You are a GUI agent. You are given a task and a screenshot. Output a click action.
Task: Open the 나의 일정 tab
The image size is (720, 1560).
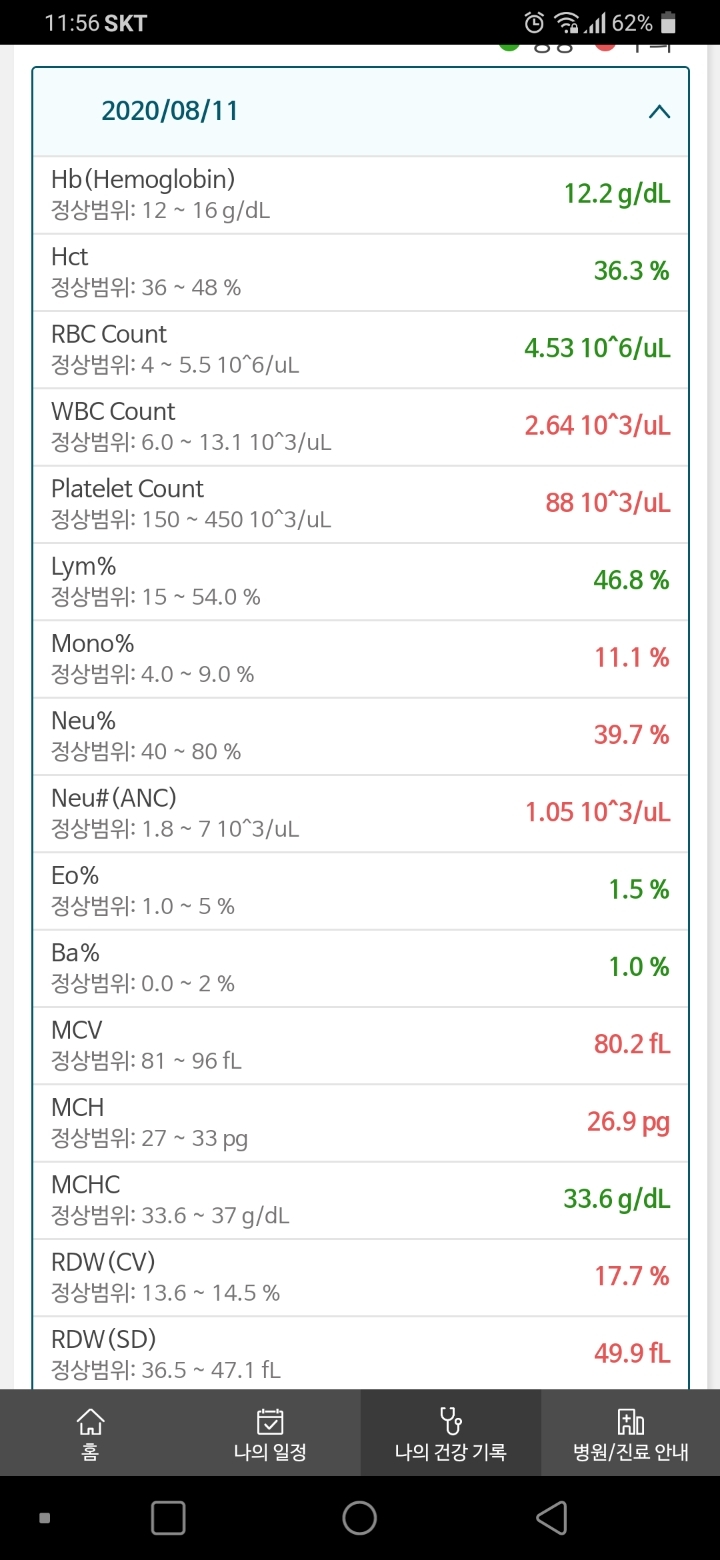click(x=270, y=1433)
